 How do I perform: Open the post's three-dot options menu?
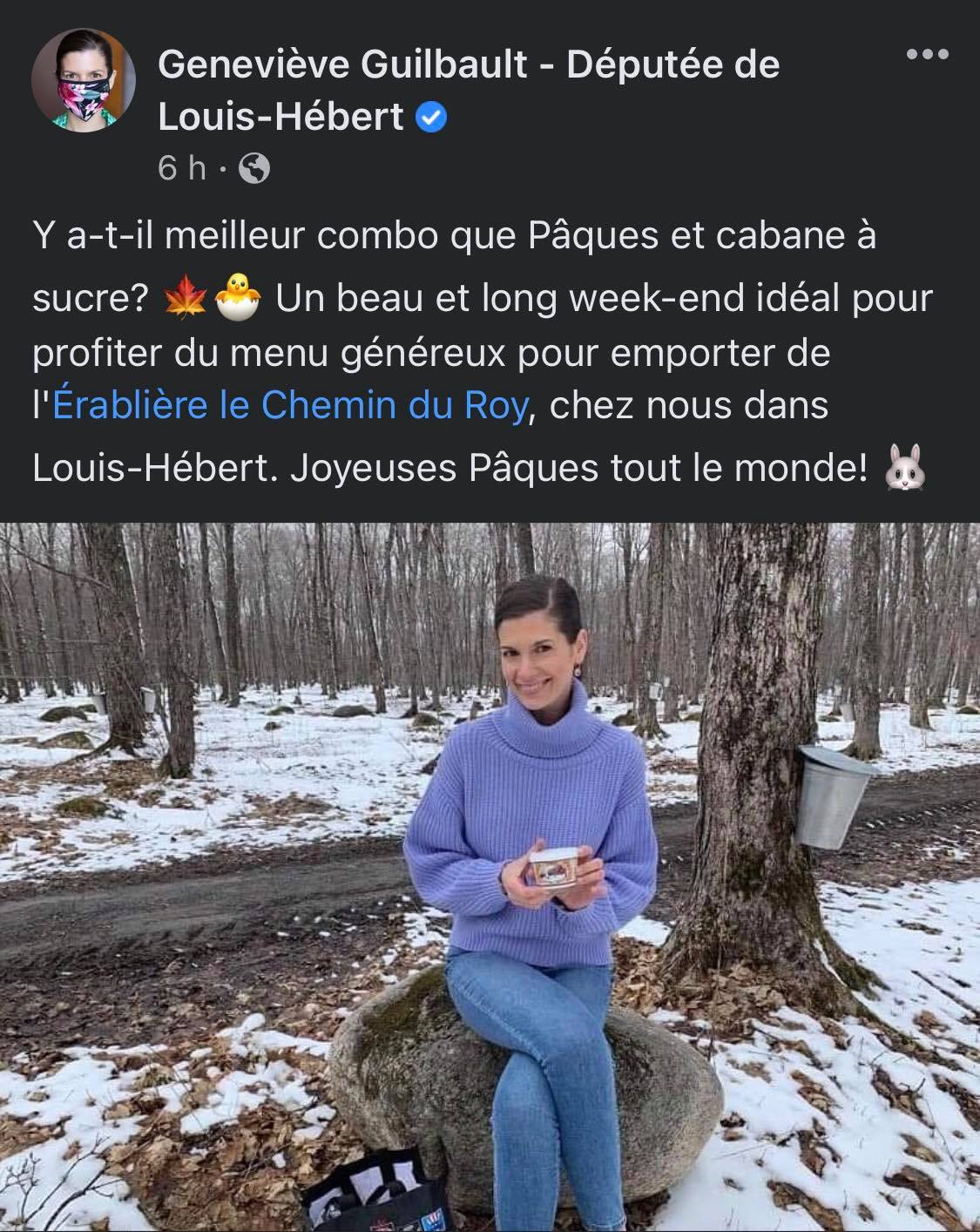927,54
